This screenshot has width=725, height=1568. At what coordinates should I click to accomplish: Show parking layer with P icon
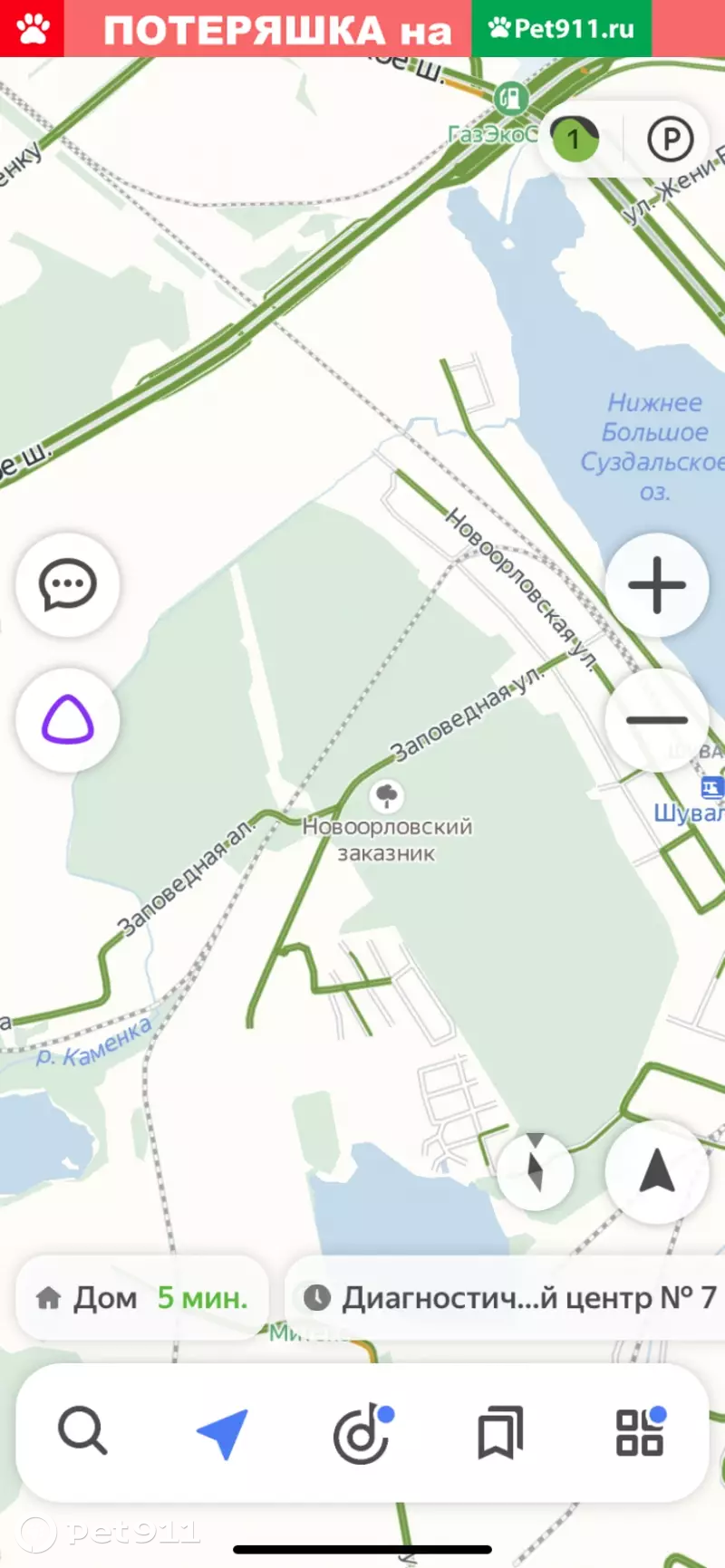tap(671, 139)
